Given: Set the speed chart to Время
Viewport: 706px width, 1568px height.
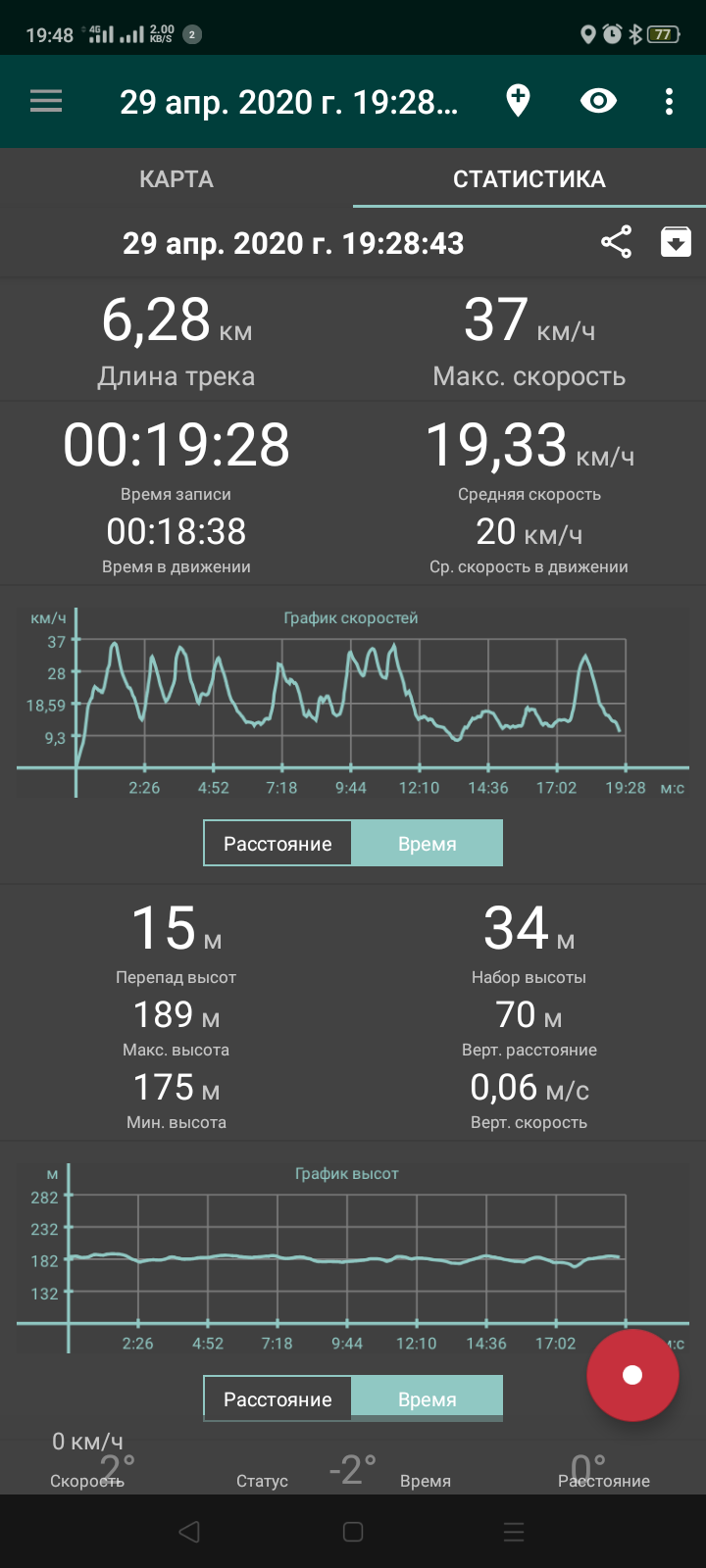Looking at the screenshot, I should tap(428, 844).
